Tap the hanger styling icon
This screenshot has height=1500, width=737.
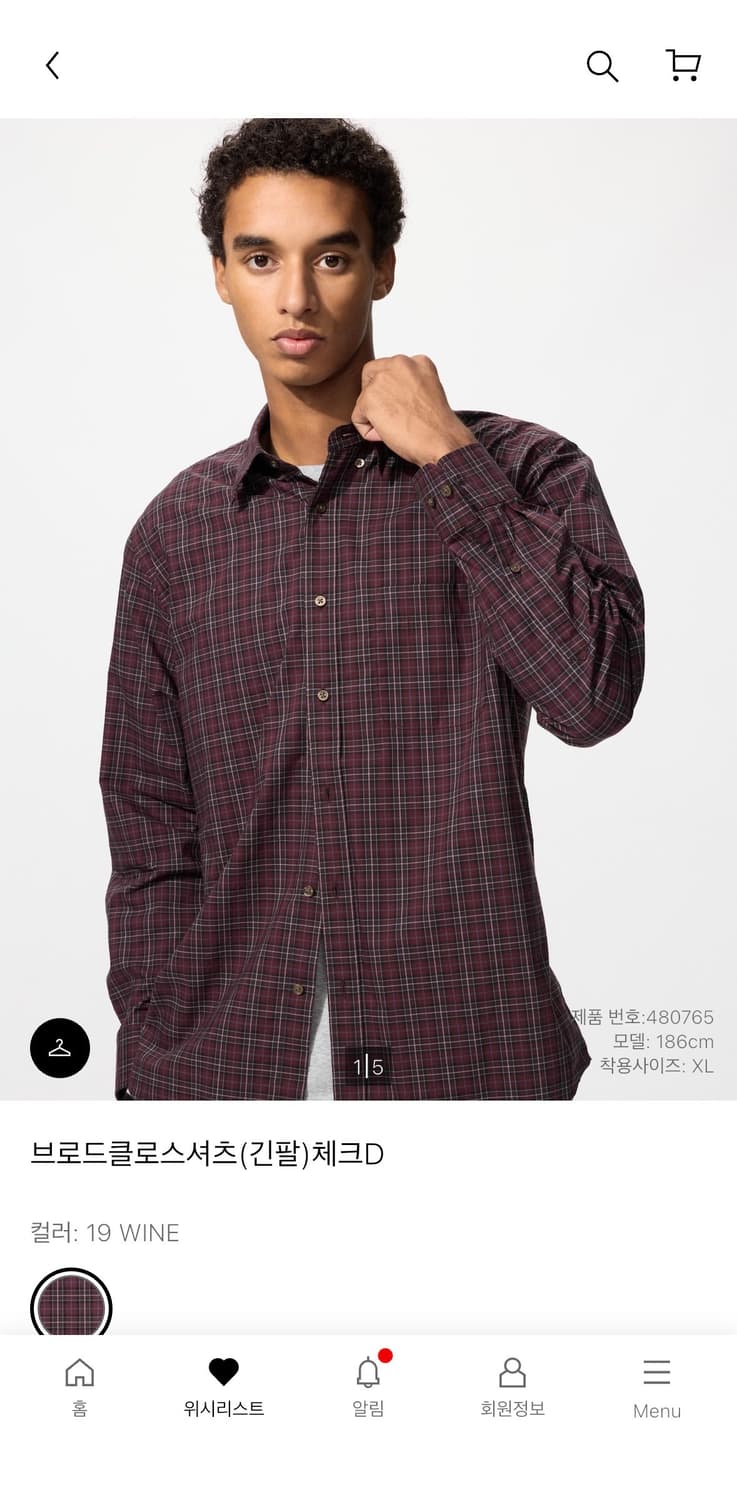click(x=60, y=1048)
